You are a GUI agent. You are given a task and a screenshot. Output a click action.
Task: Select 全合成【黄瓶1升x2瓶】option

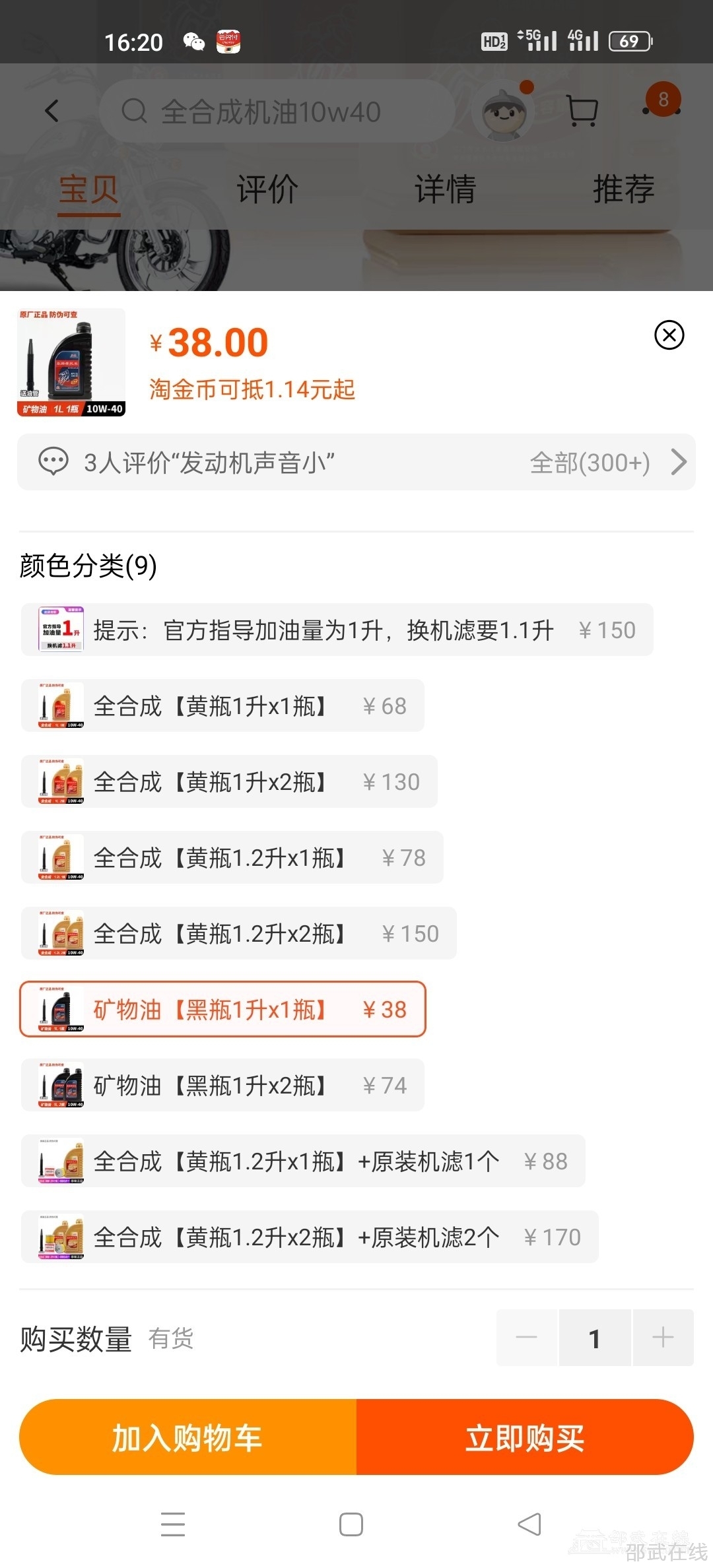(x=229, y=782)
